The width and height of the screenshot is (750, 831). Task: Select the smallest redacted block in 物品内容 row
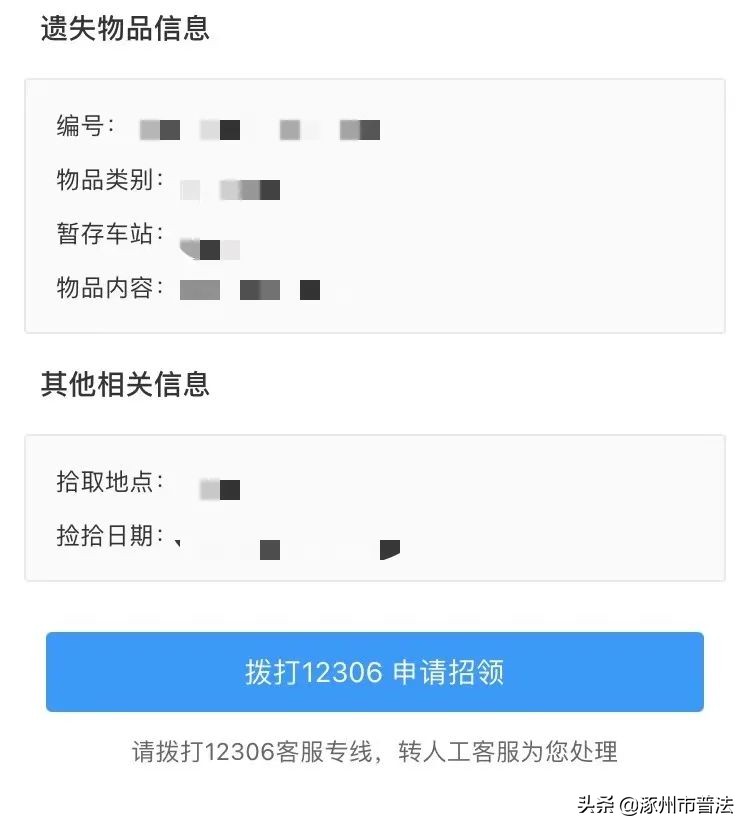tap(309, 289)
